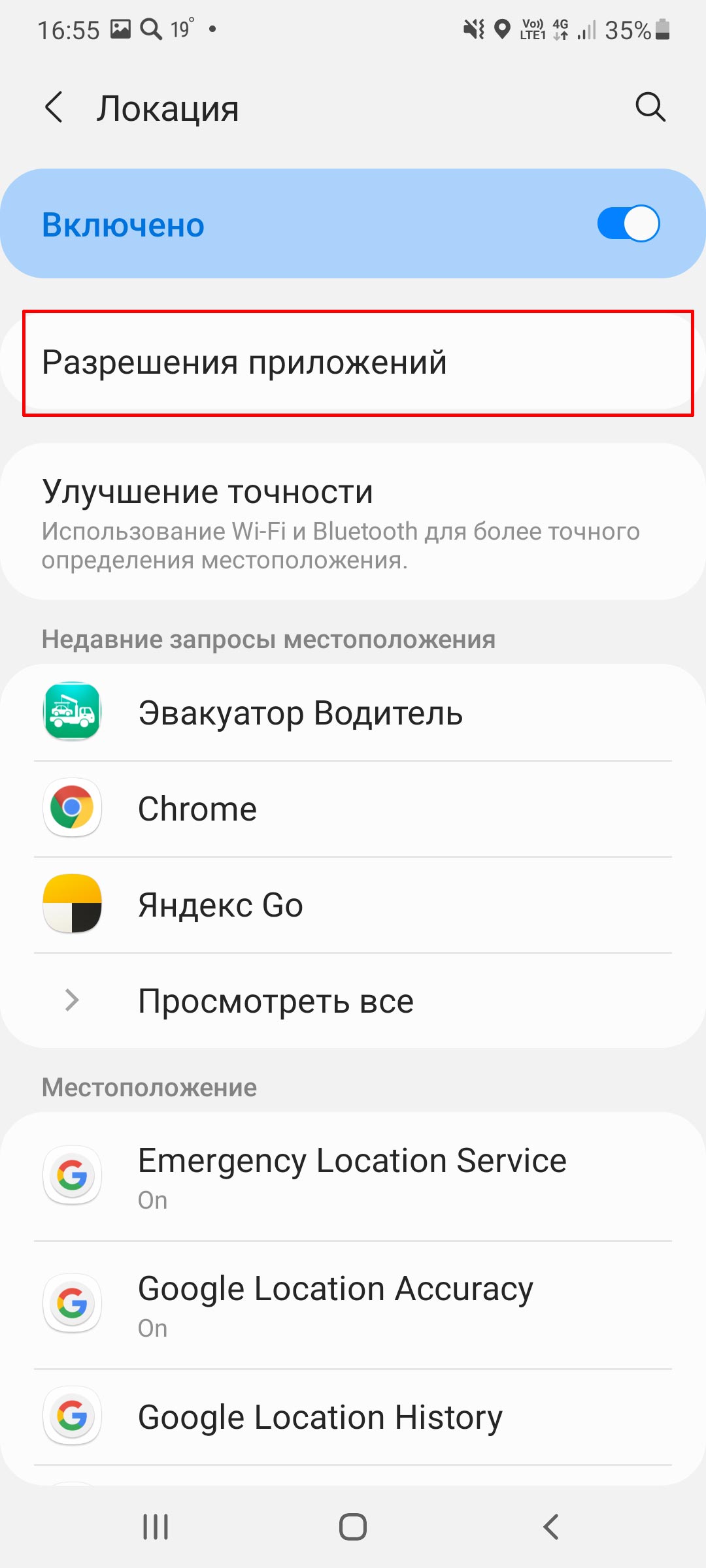Open Google Location History
Screen dimensions: 706x1568
tap(353, 1417)
